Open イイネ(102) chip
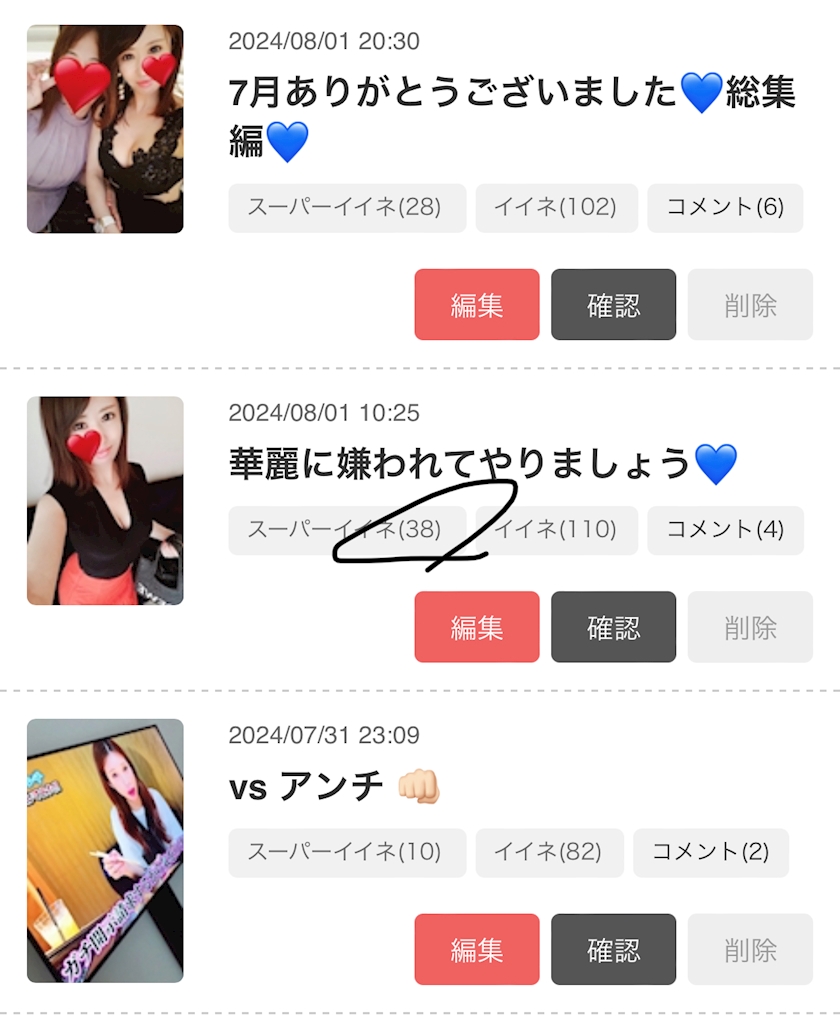 point(556,208)
